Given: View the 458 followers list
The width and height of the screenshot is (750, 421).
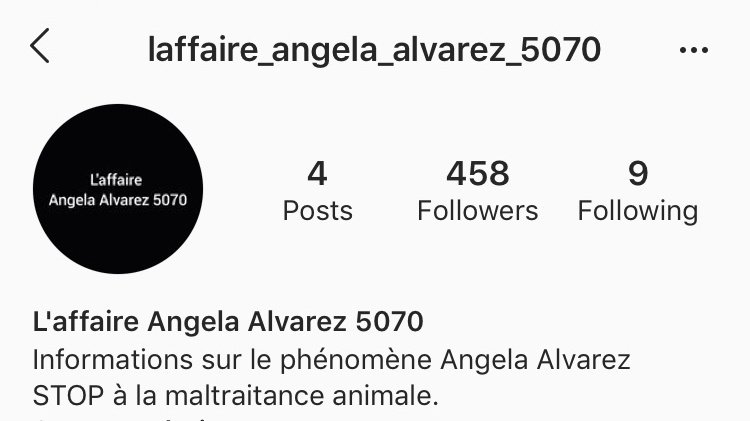Looking at the screenshot, I should [477, 191].
